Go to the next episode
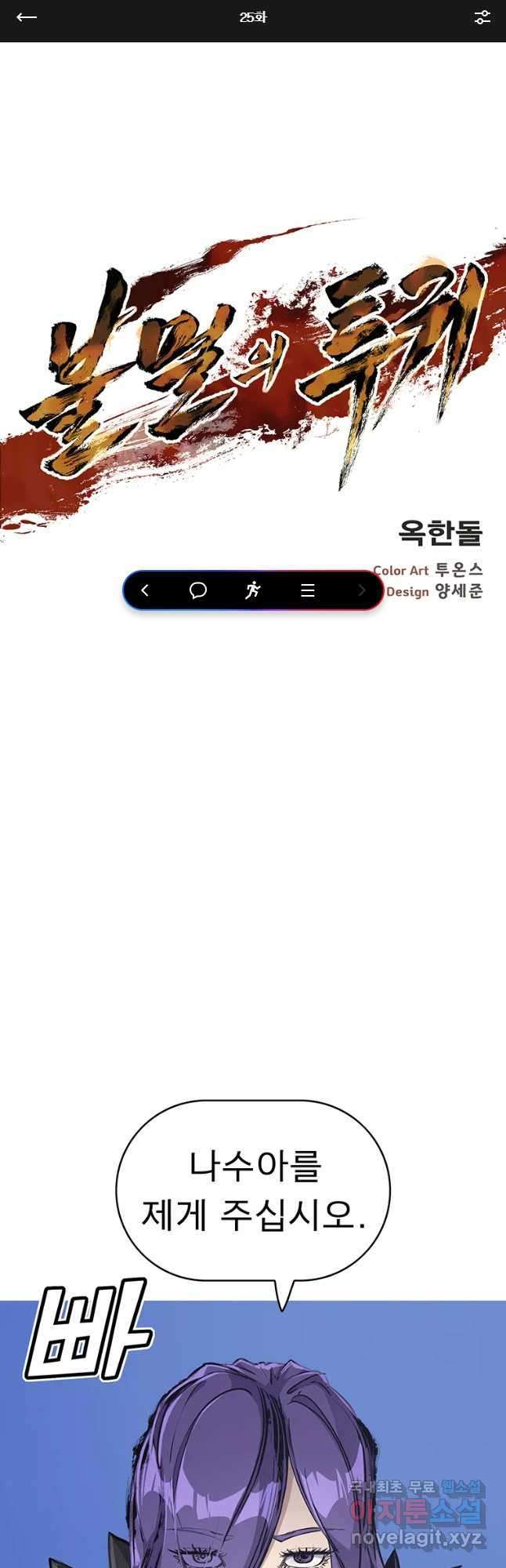506x1568 pixels. pos(361,590)
